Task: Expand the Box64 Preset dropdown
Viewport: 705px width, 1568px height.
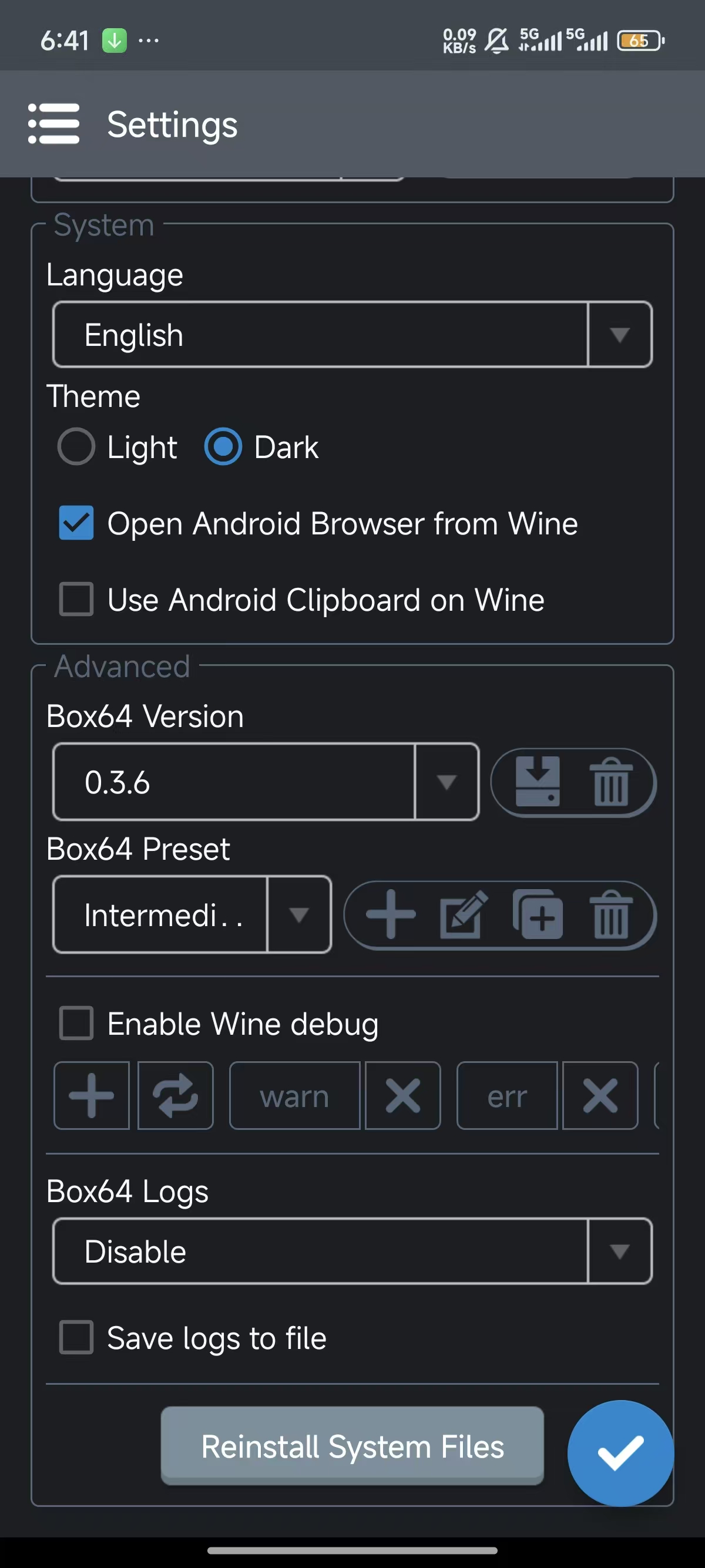Action: point(298,915)
